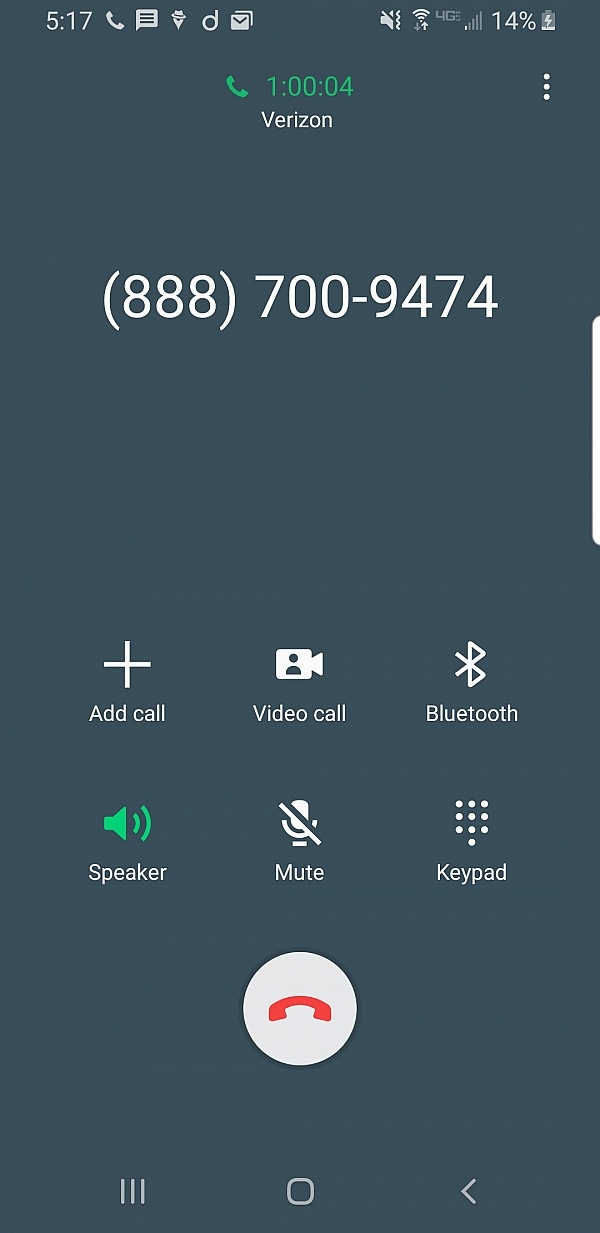Add another call
Screen dimensions: 600x1233
click(x=127, y=683)
